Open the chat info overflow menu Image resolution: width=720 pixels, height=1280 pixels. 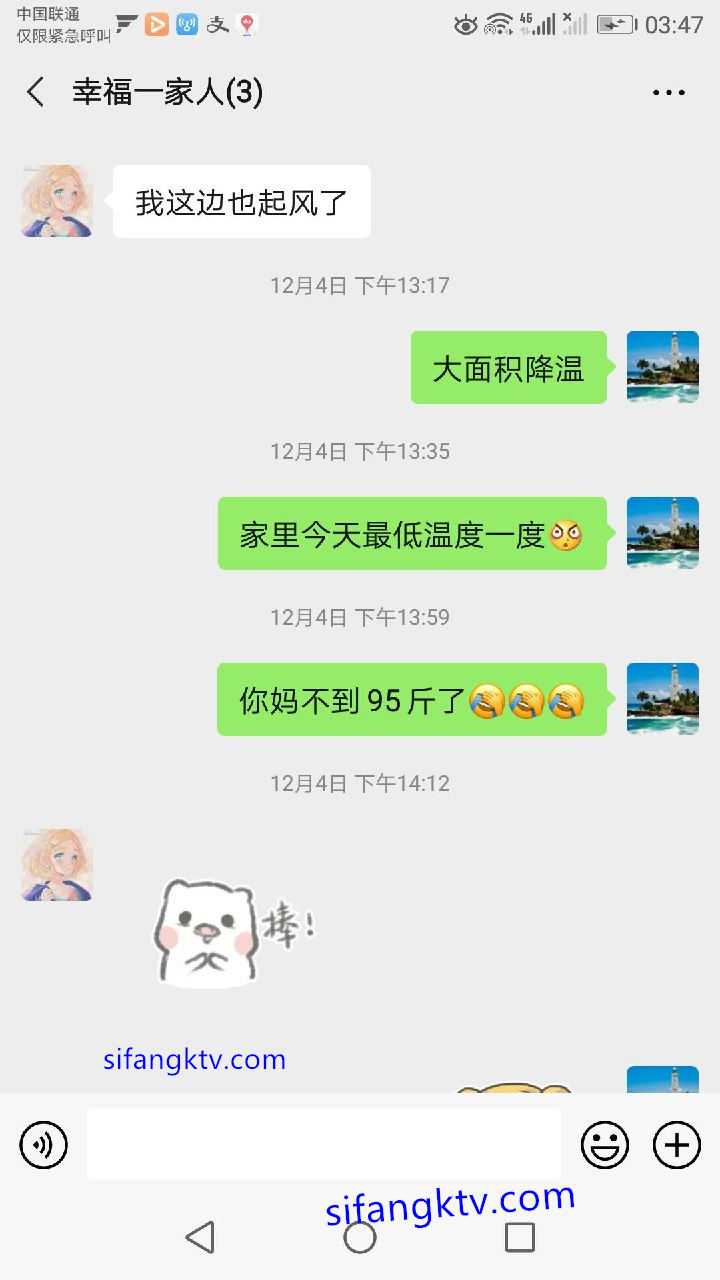pyautogui.click(x=668, y=92)
